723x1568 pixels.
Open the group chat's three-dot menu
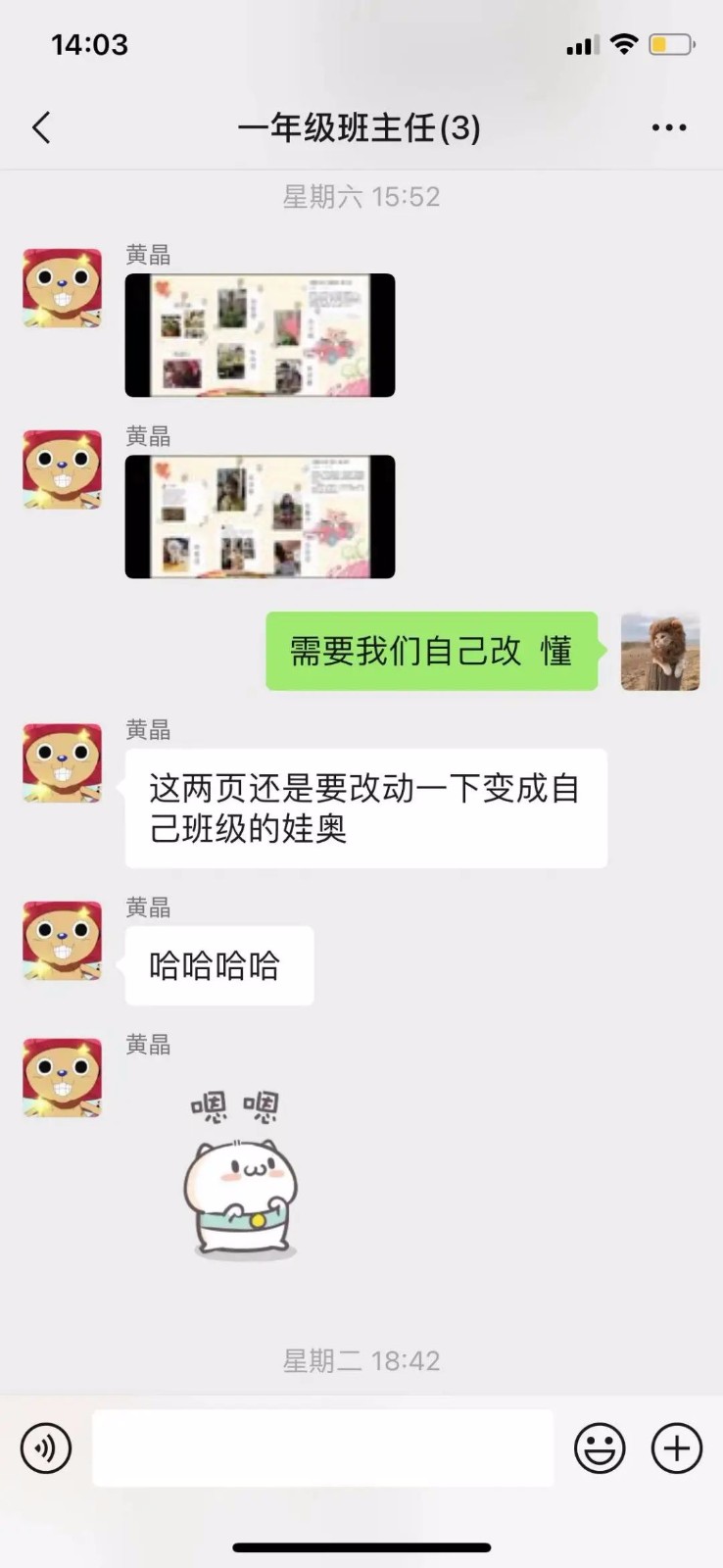[669, 127]
